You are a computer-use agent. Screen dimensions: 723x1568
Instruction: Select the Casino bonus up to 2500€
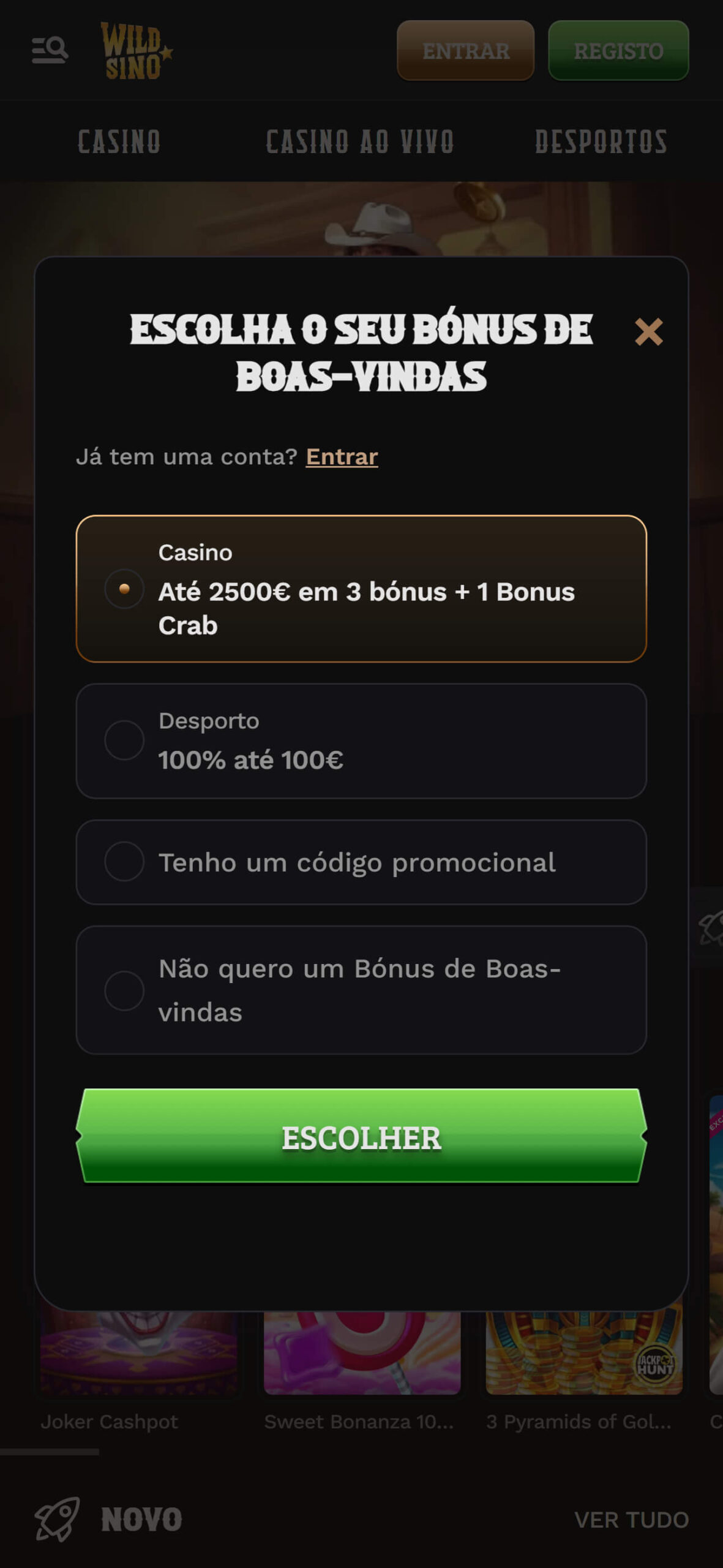point(361,589)
